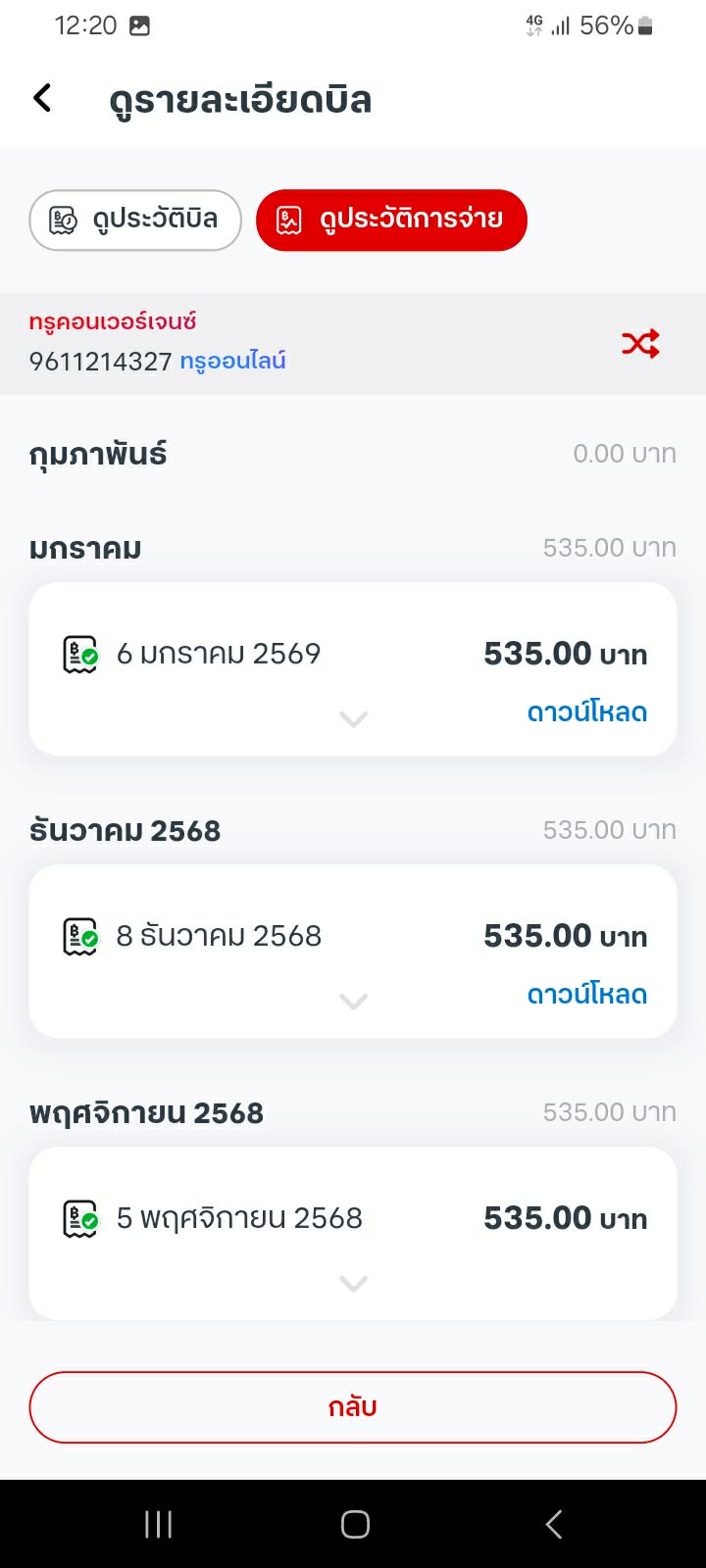Select the ดูประวัติการจ่าย tab
This screenshot has height=1568, width=706.
pyautogui.click(x=391, y=220)
